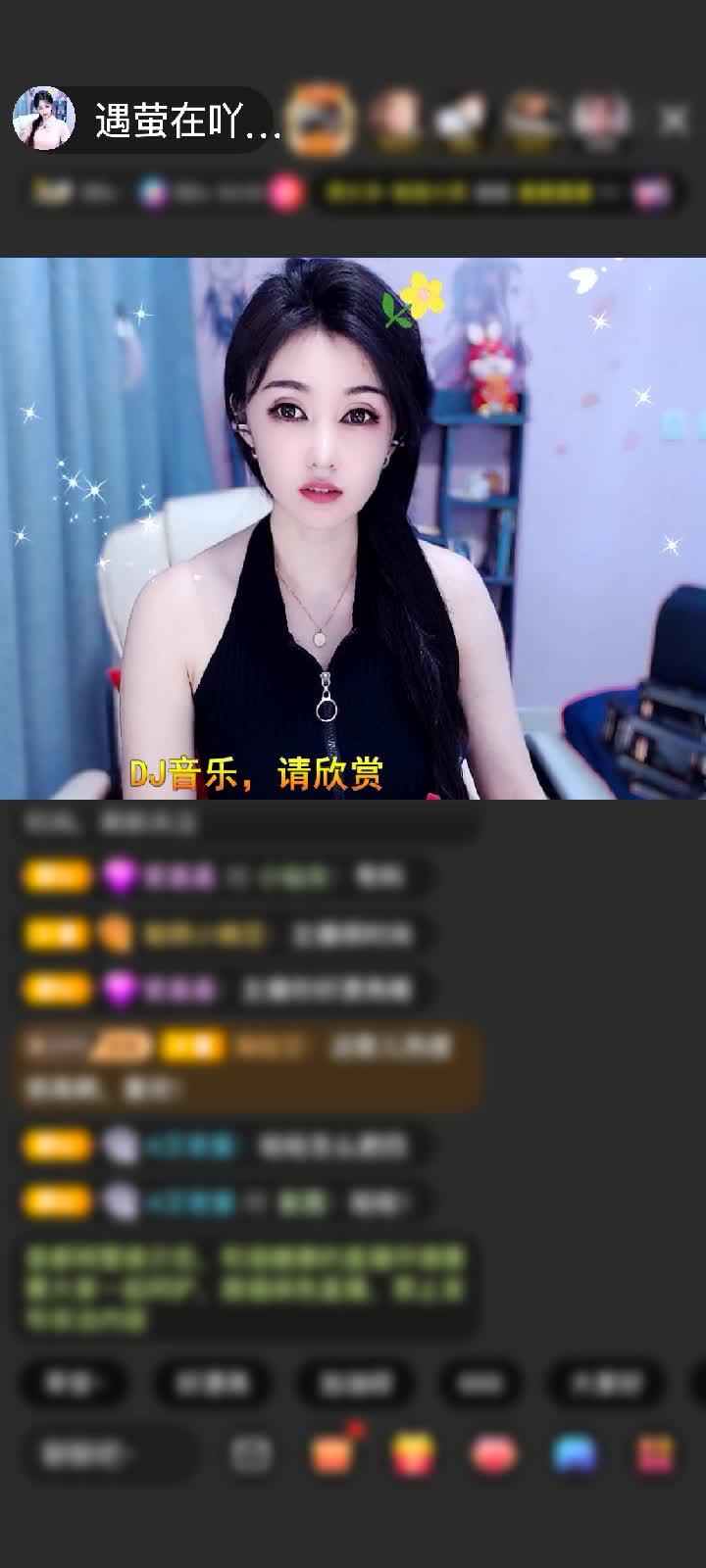
Task: Open the orange gift box with the red dot
Action: coord(331,1453)
